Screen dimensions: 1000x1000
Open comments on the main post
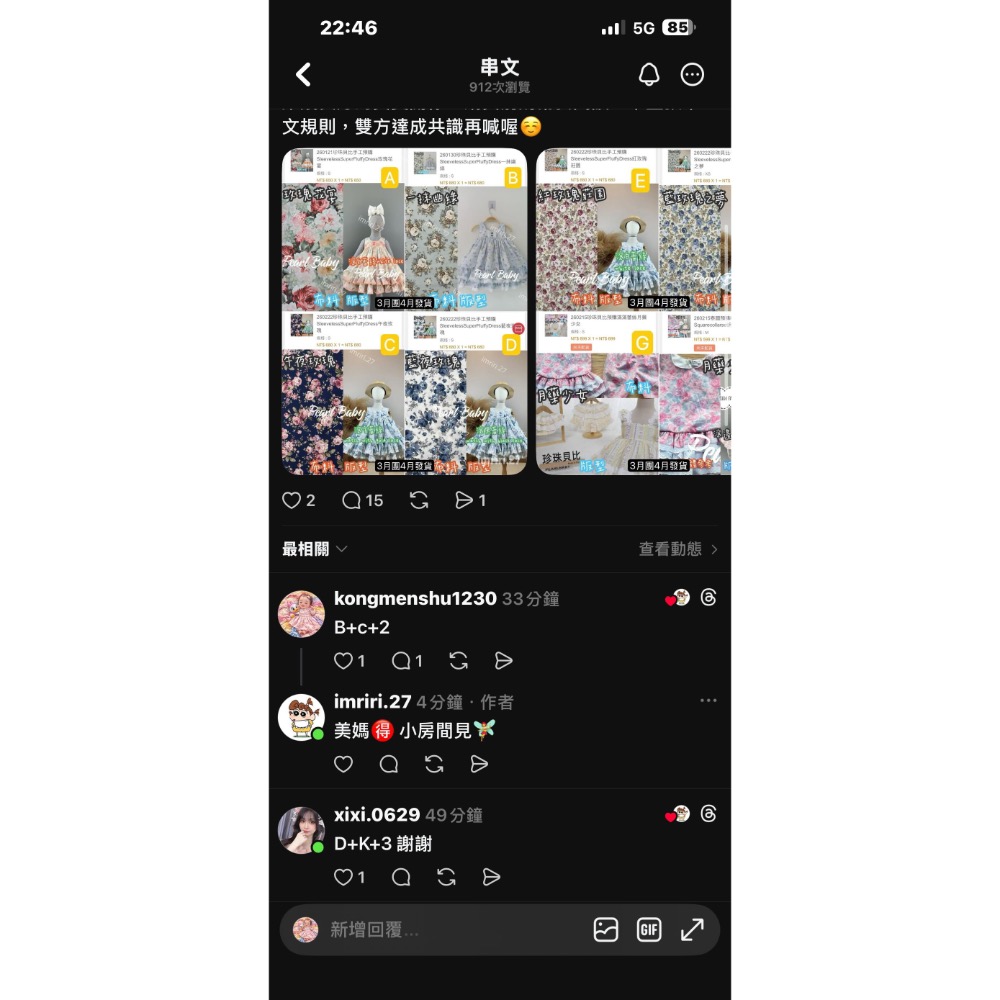pyautogui.click(x=351, y=500)
